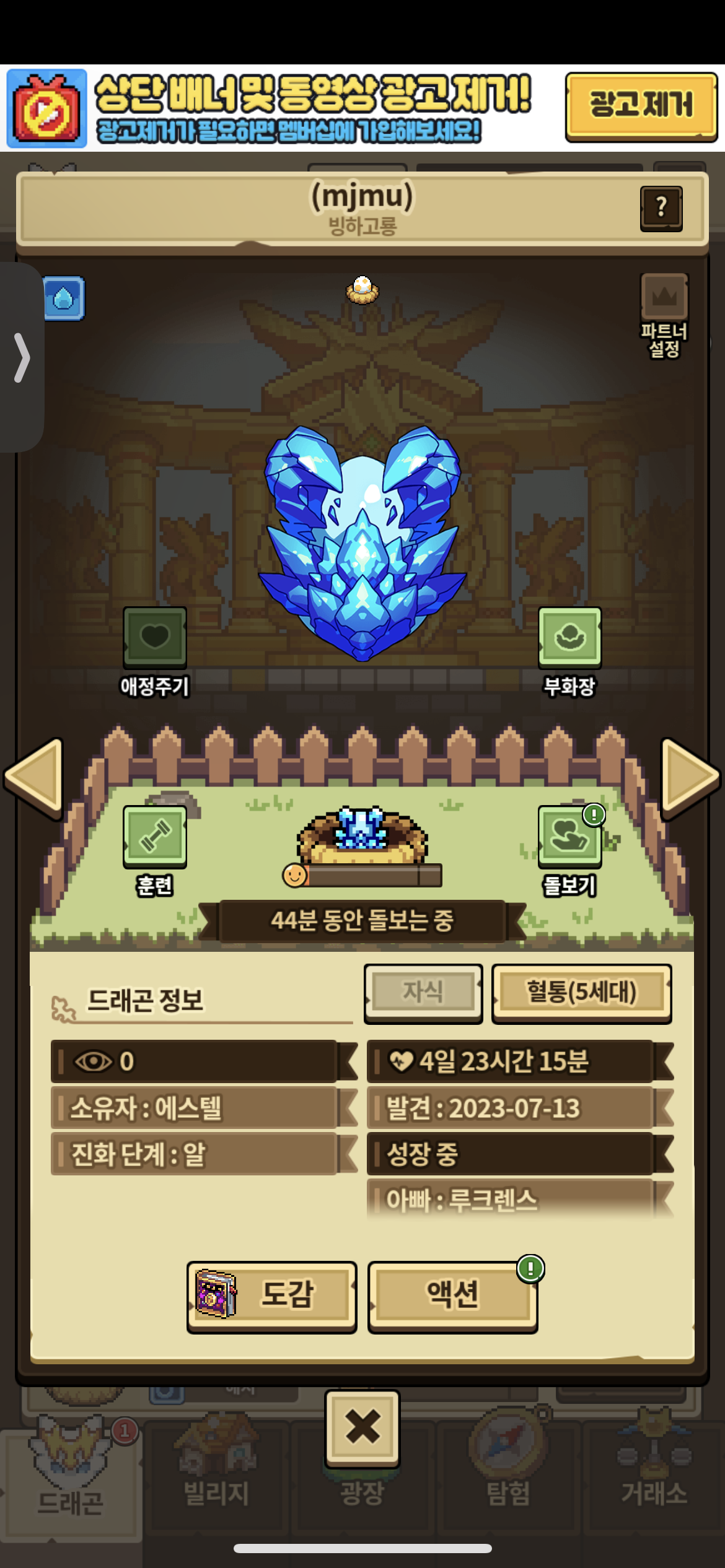Open 돌보기 care menu

(569, 836)
